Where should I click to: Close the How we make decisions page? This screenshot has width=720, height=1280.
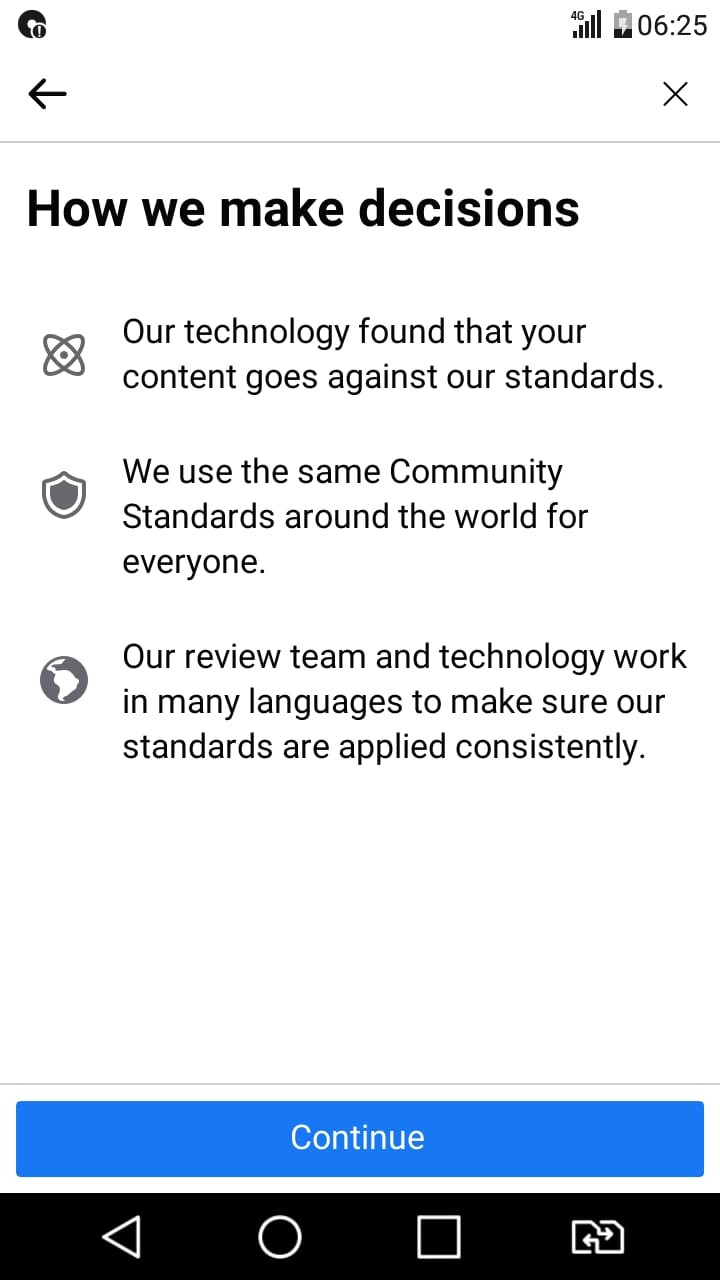tap(675, 94)
